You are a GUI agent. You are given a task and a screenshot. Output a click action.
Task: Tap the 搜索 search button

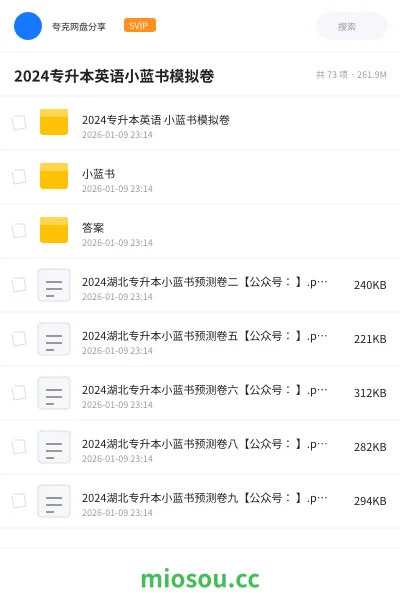[351, 26]
